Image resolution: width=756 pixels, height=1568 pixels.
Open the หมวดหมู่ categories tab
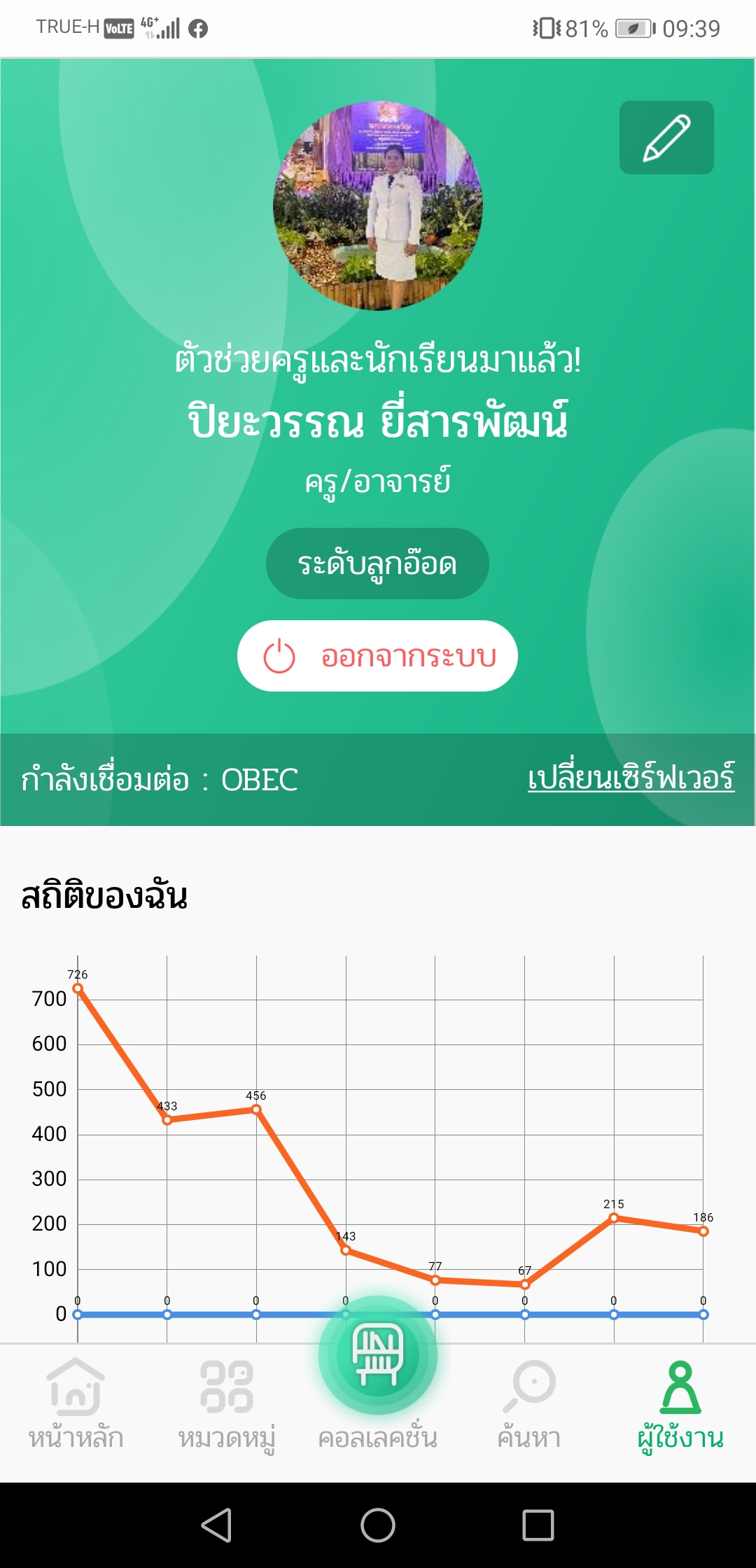(x=227, y=1404)
